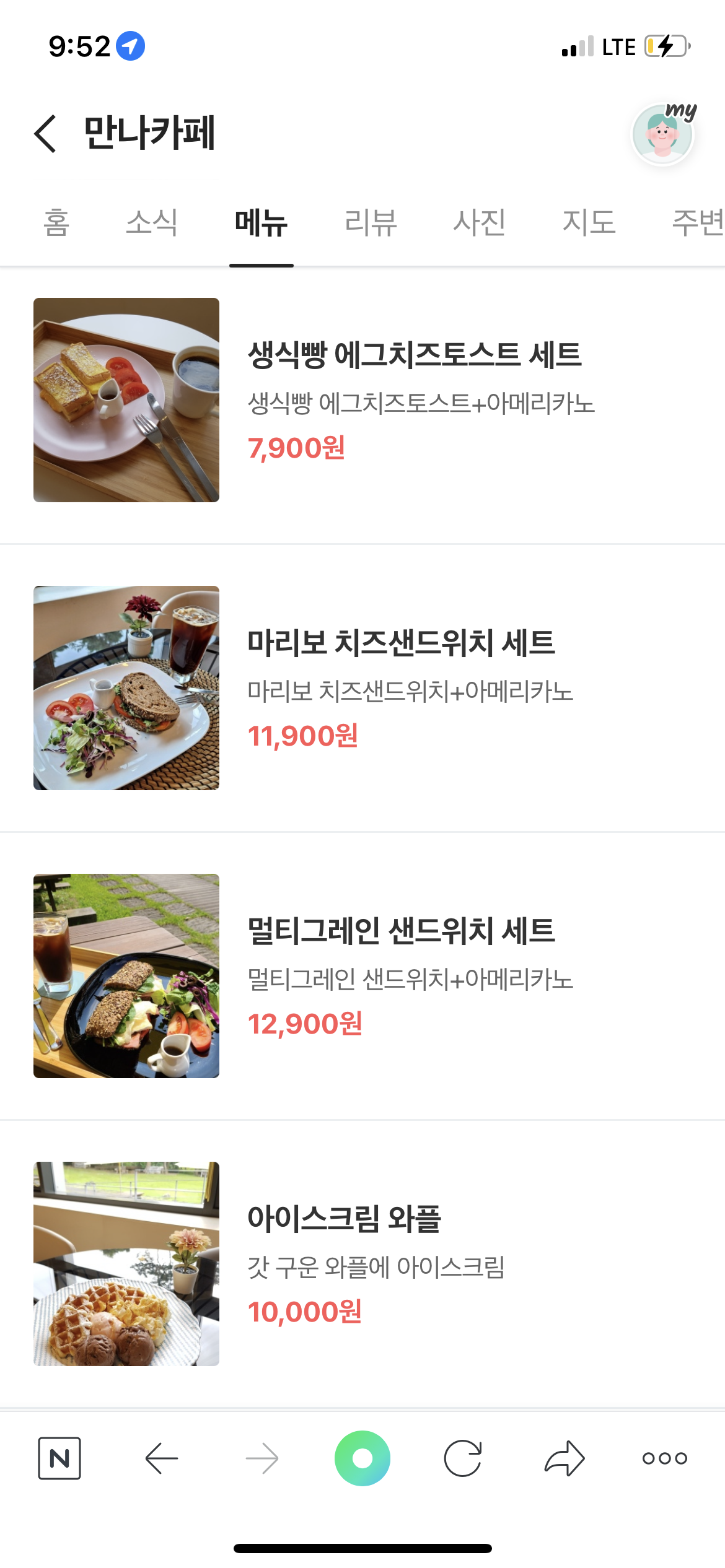Image resolution: width=725 pixels, height=1568 pixels.
Task: Switch to the 소식 tab
Action: [x=152, y=222]
